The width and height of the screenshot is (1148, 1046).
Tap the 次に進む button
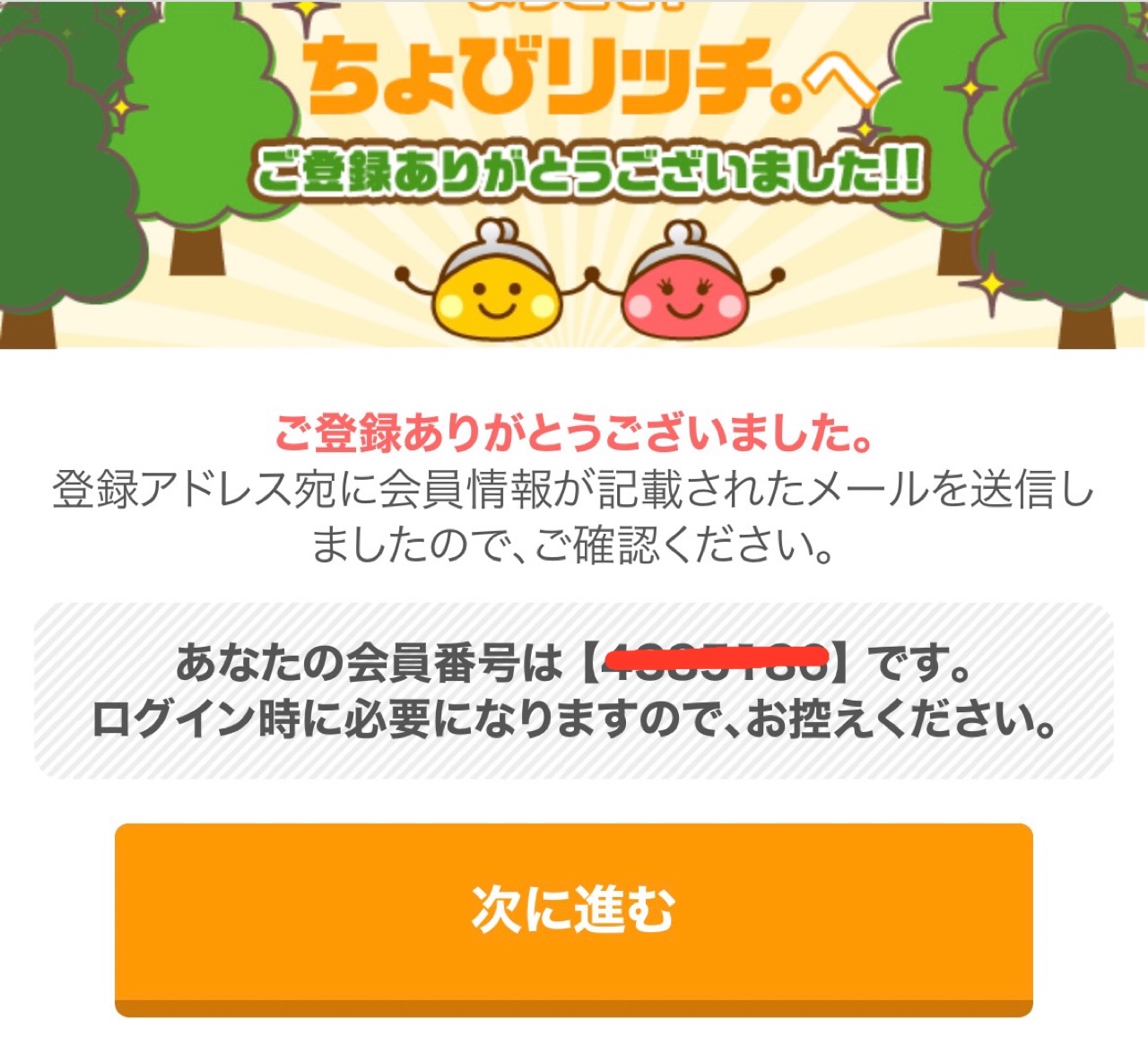point(573,913)
